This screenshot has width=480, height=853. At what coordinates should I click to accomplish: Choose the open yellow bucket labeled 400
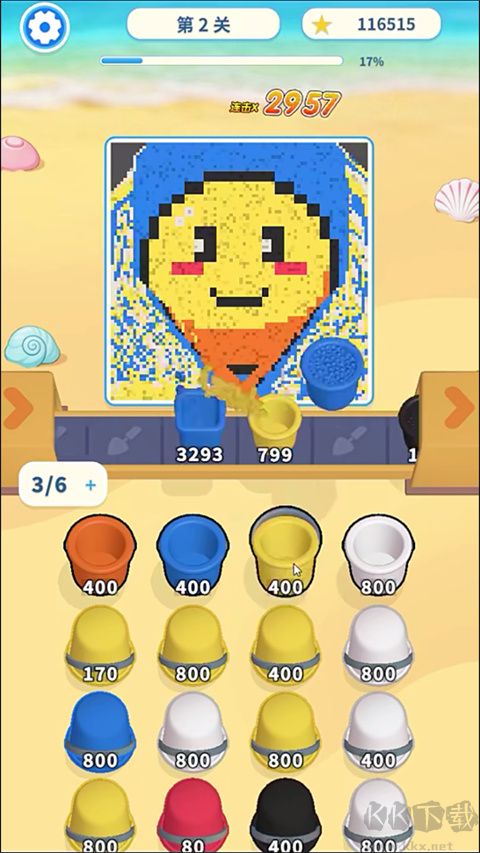(x=285, y=555)
